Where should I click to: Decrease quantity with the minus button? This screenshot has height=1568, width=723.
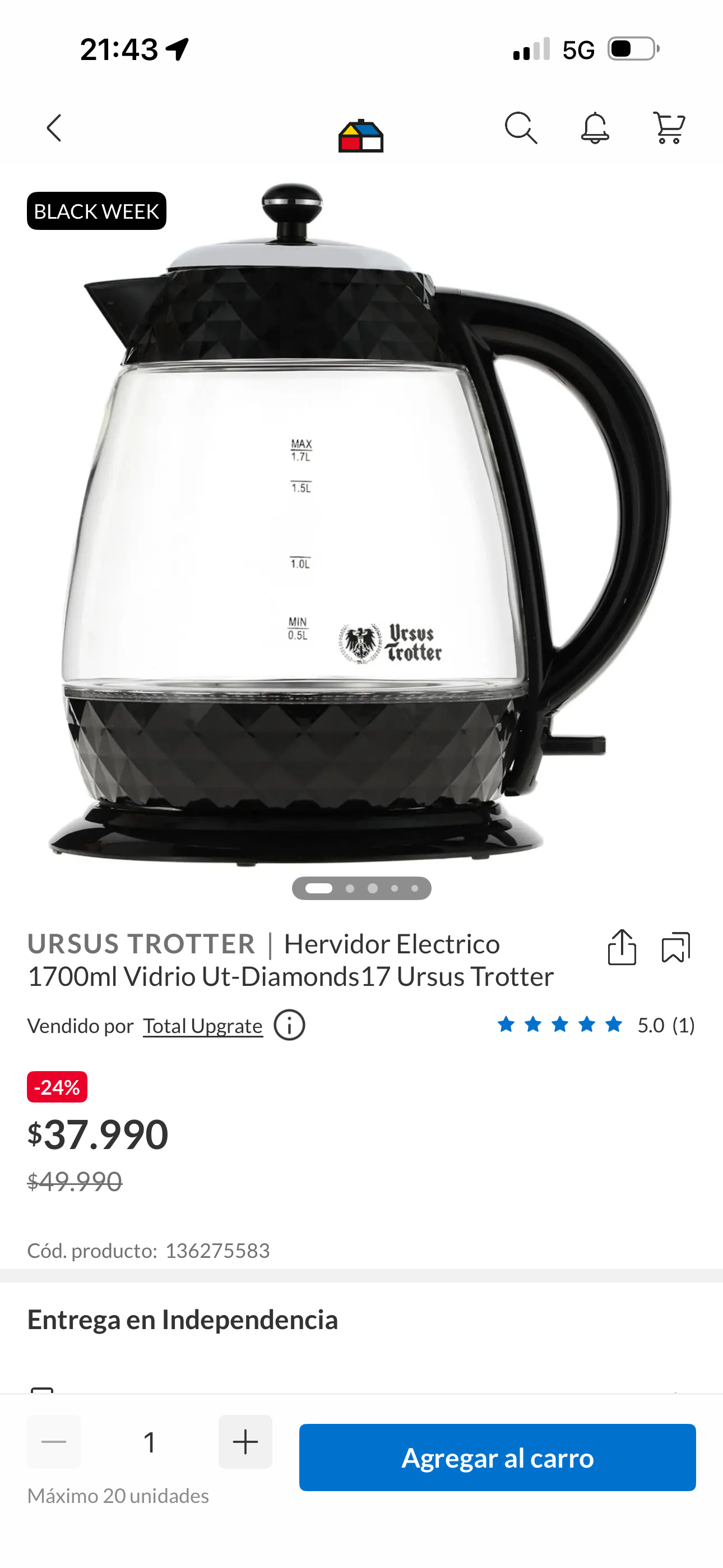click(x=54, y=1441)
